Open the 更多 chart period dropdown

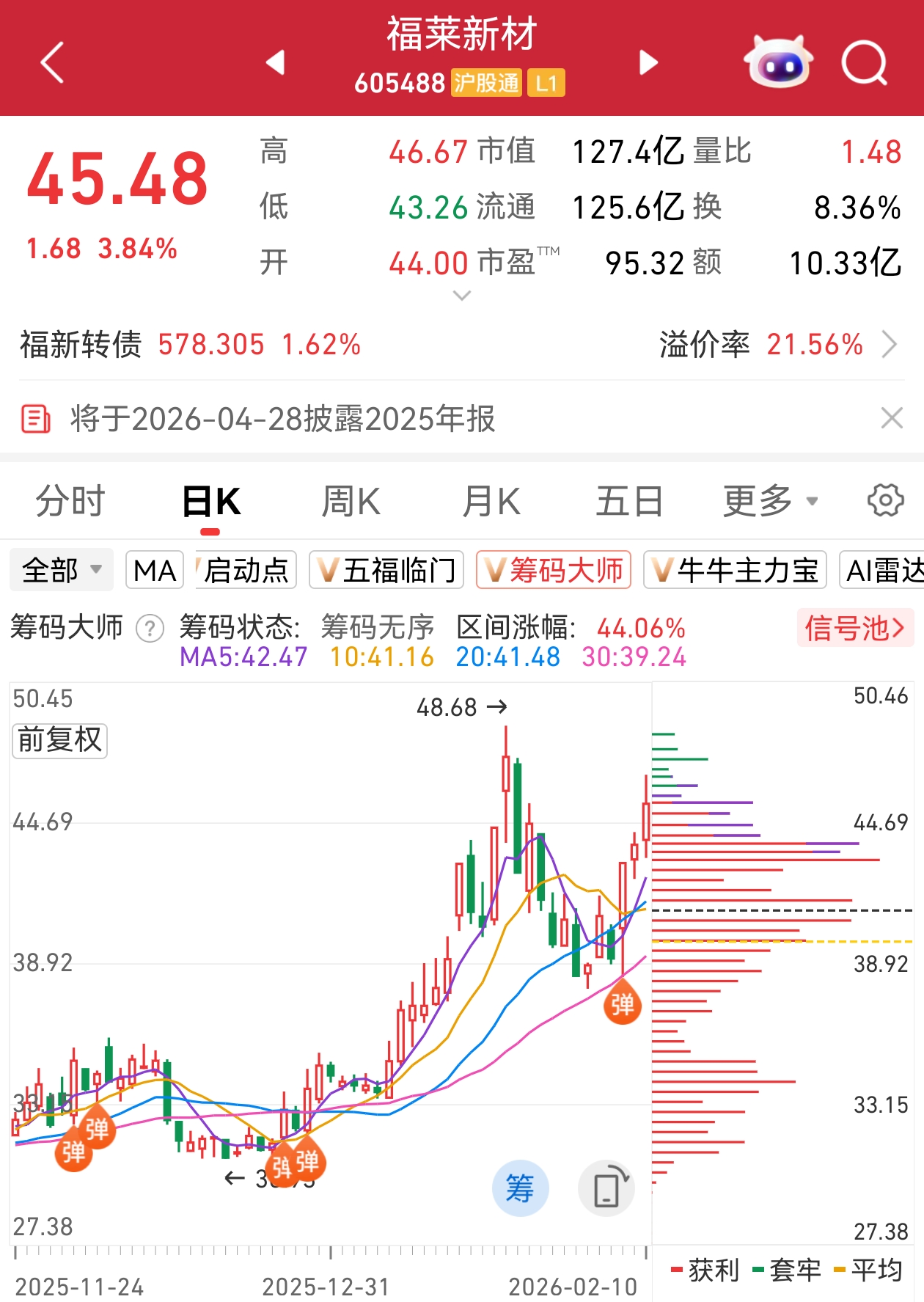click(x=769, y=502)
